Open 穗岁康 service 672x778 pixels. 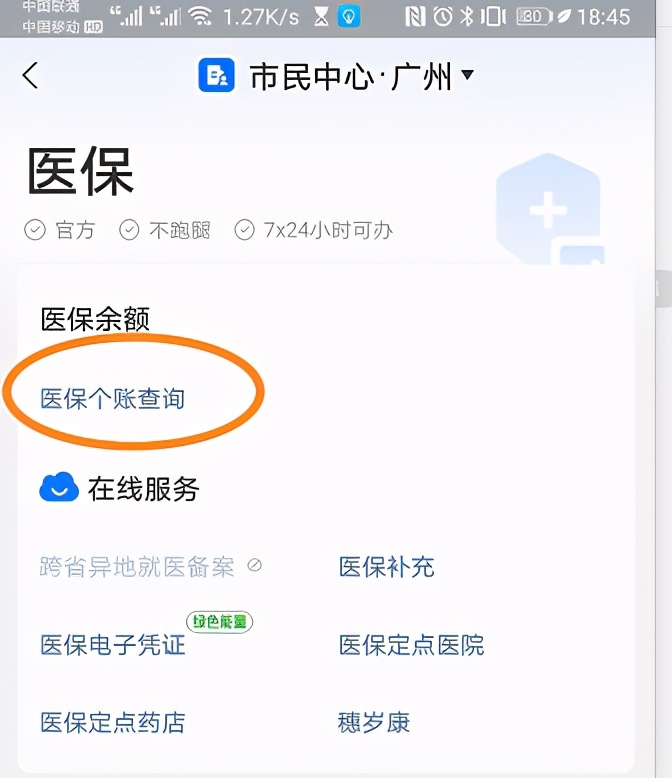375,722
